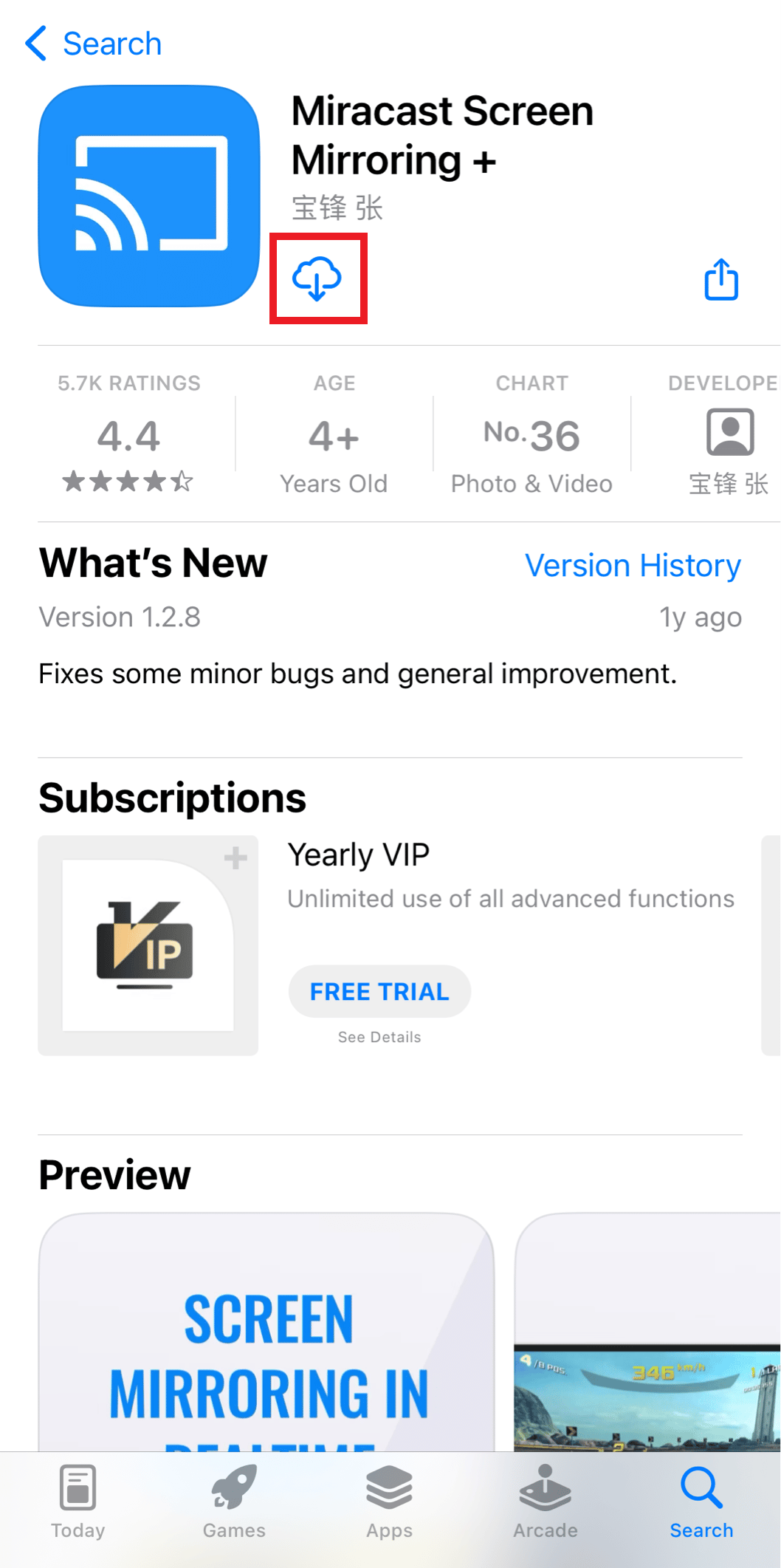Share this app
Screen dimensions: 781x1568
tap(720, 279)
